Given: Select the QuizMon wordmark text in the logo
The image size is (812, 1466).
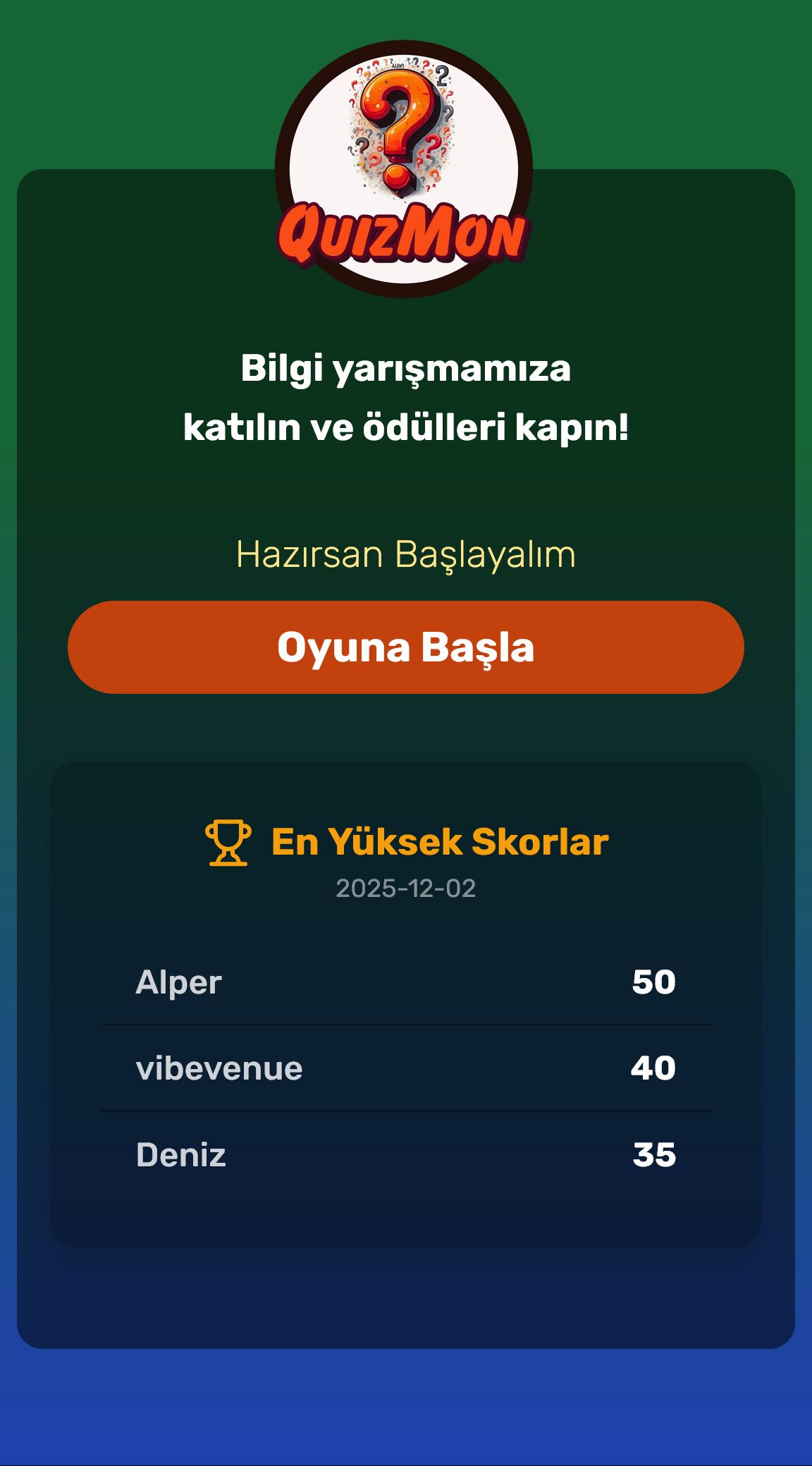Looking at the screenshot, I should click(x=405, y=236).
